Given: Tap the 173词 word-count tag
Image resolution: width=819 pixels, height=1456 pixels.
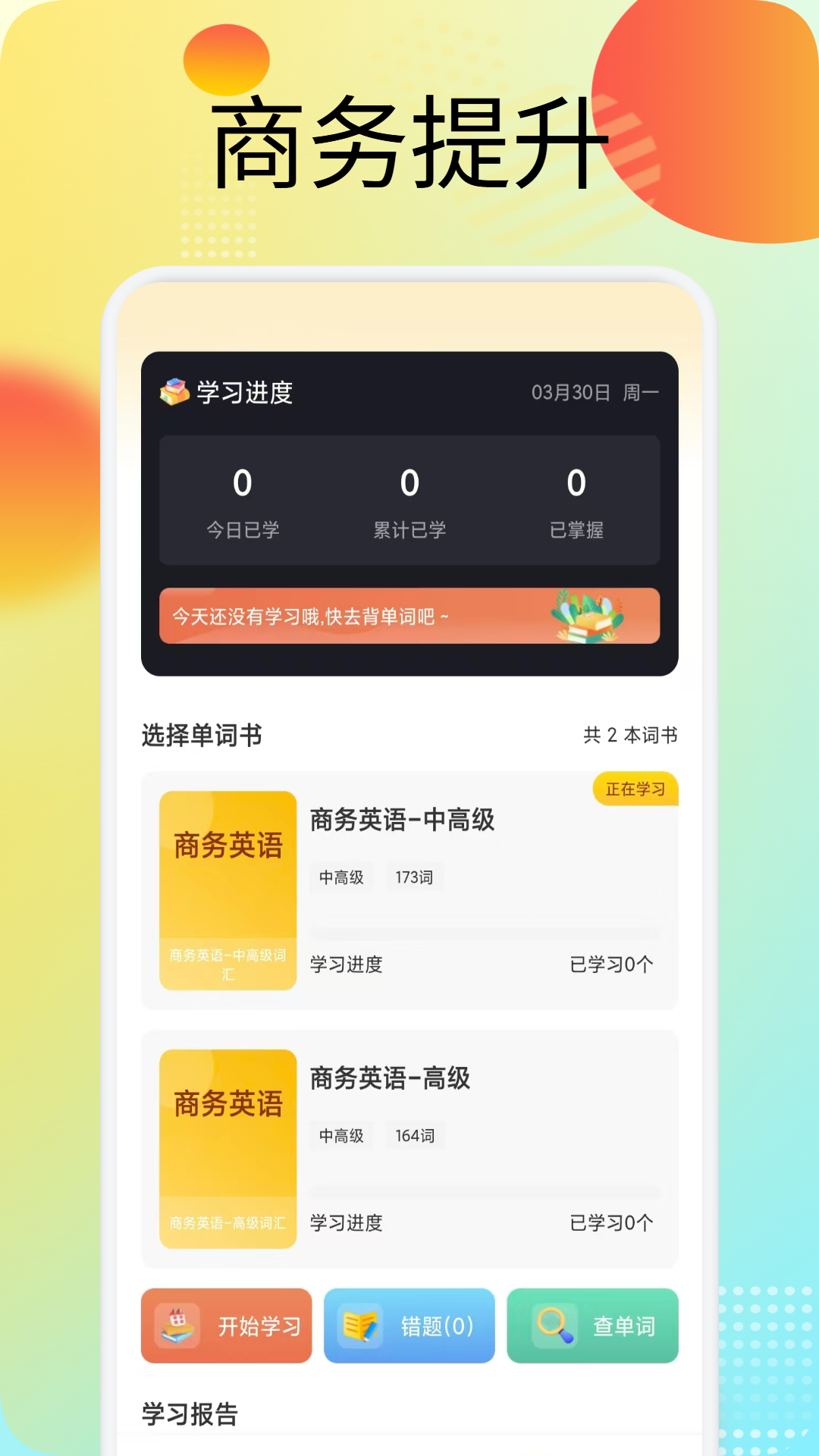Looking at the screenshot, I should (416, 877).
